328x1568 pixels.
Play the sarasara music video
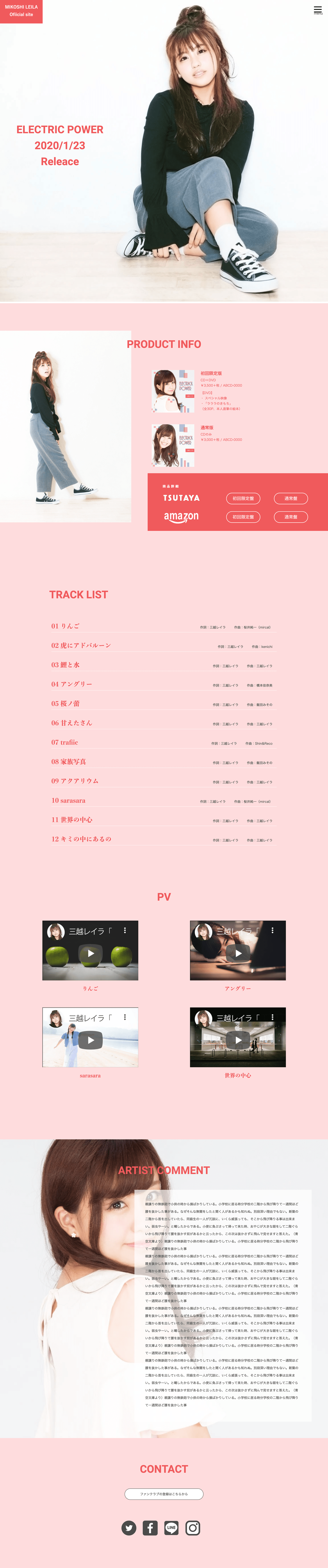point(90,1040)
